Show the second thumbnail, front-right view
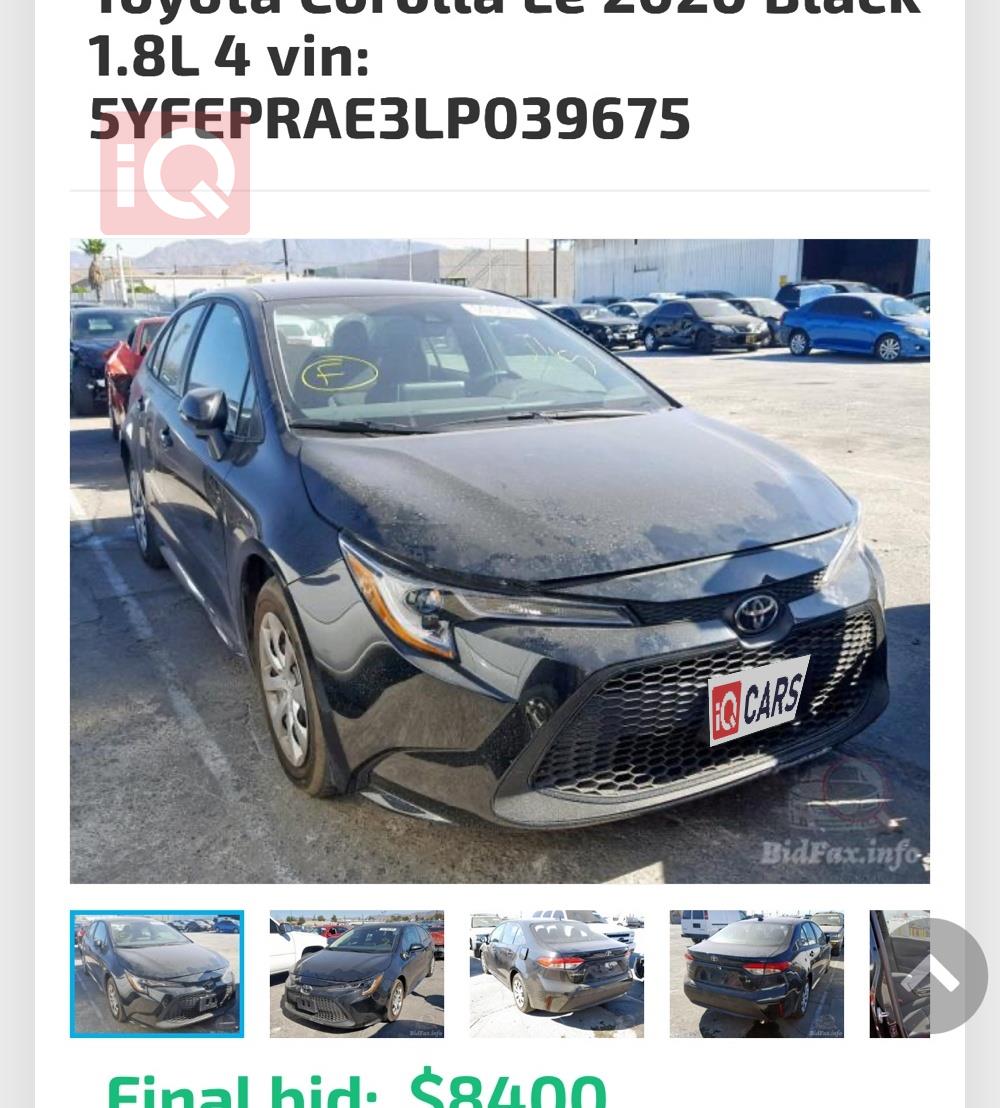The width and height of the screenshot is (1000, 1108). tap(357, 973)
